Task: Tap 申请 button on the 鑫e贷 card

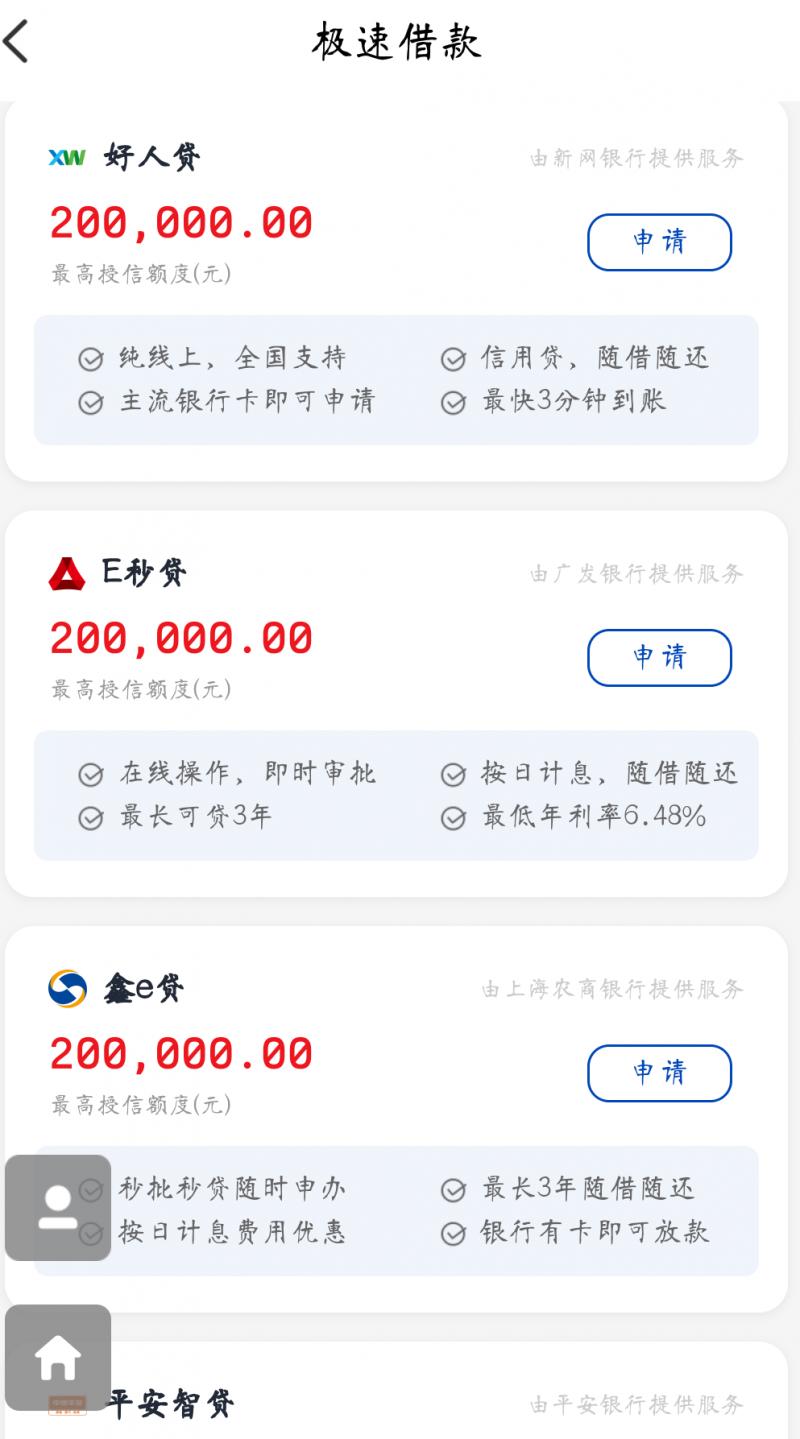Action: click(659, 1073)
